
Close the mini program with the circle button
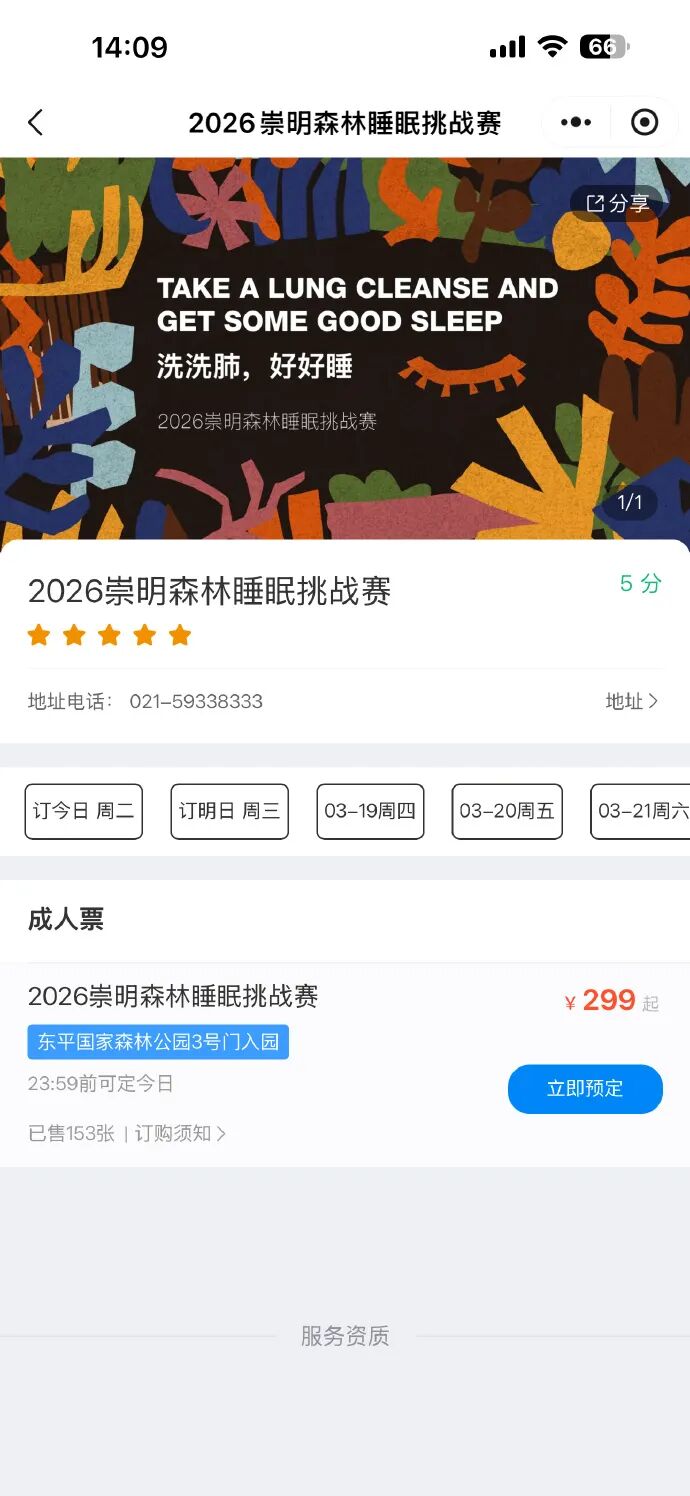click(x=645, y=123)
